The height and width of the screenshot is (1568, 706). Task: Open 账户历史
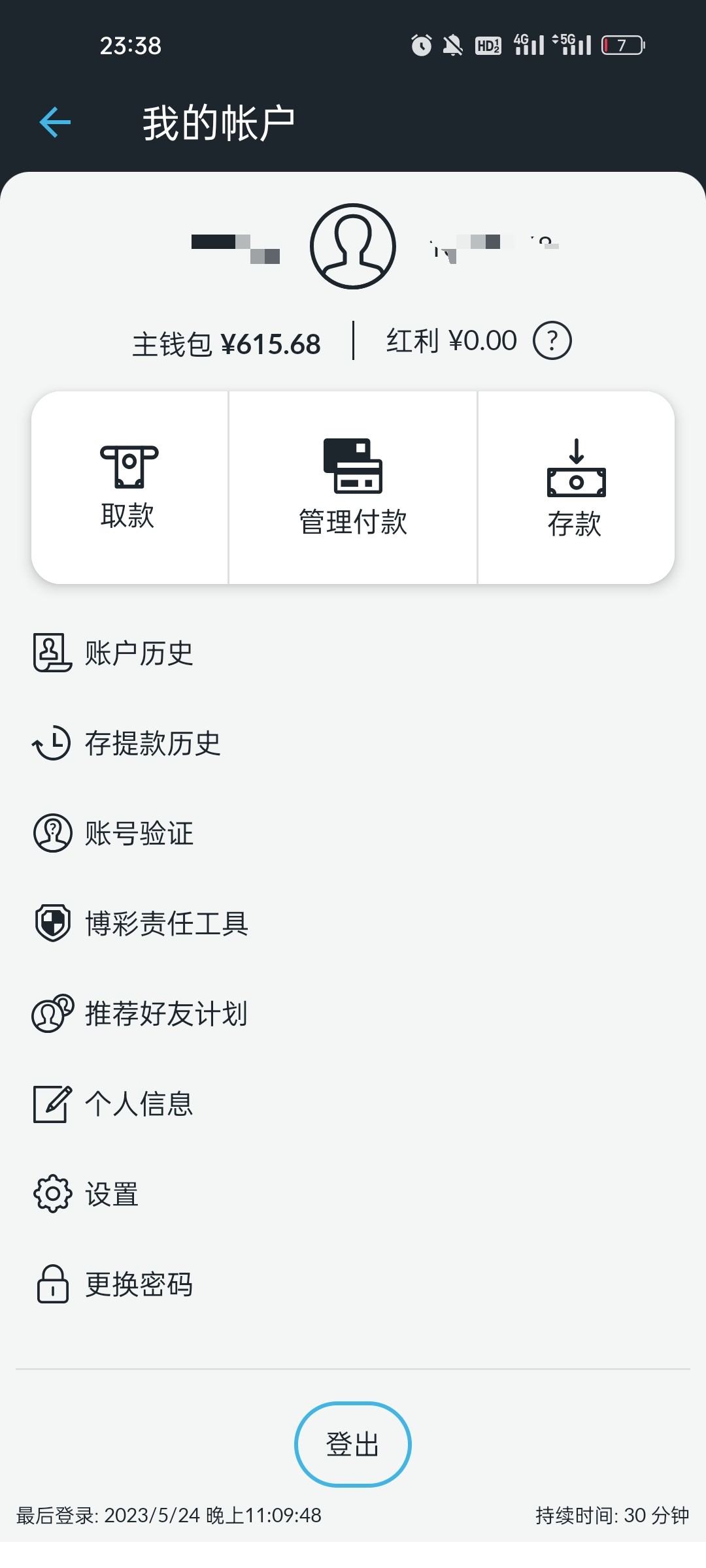pyautogui.click(x=139, y=653)
